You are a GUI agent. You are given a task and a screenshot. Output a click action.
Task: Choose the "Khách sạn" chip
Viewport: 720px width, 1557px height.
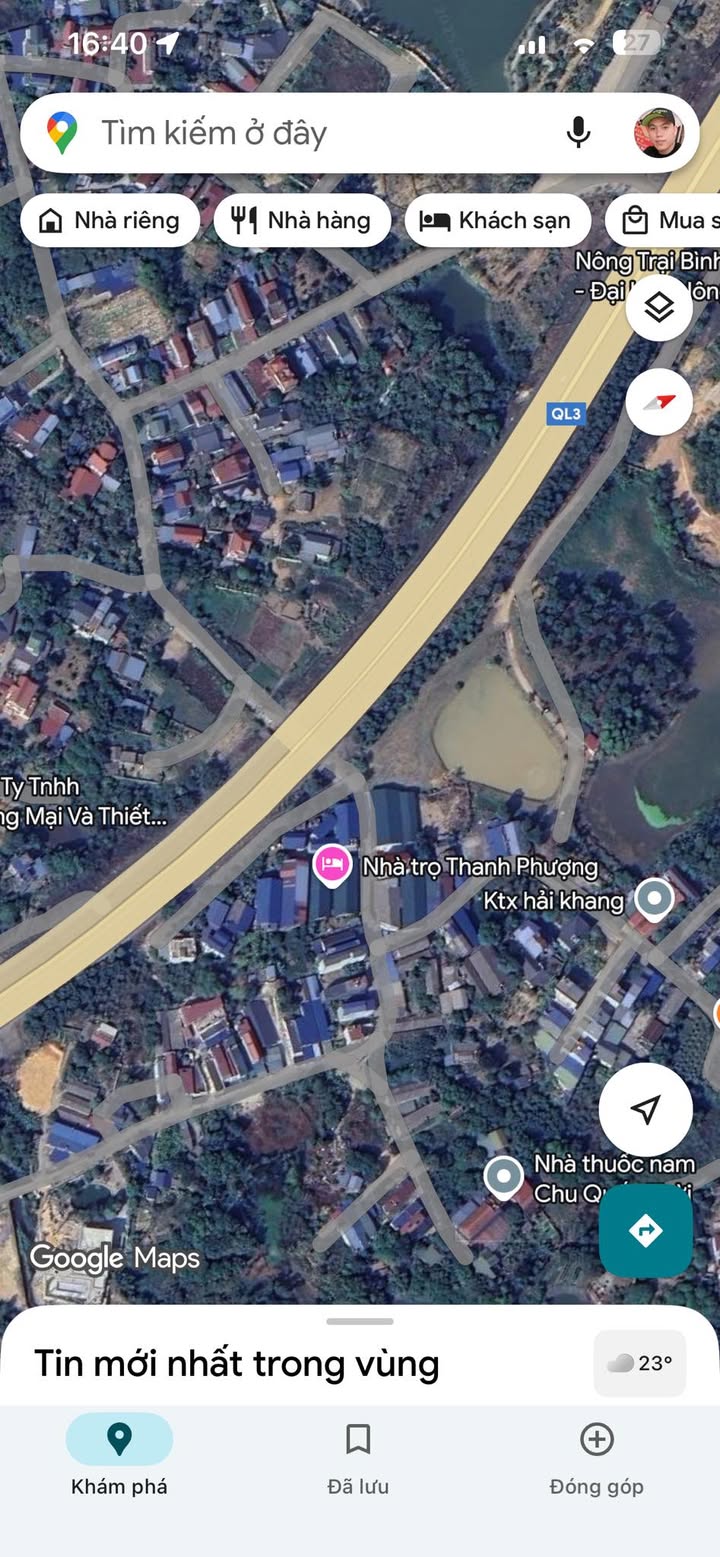click(497, 221)
